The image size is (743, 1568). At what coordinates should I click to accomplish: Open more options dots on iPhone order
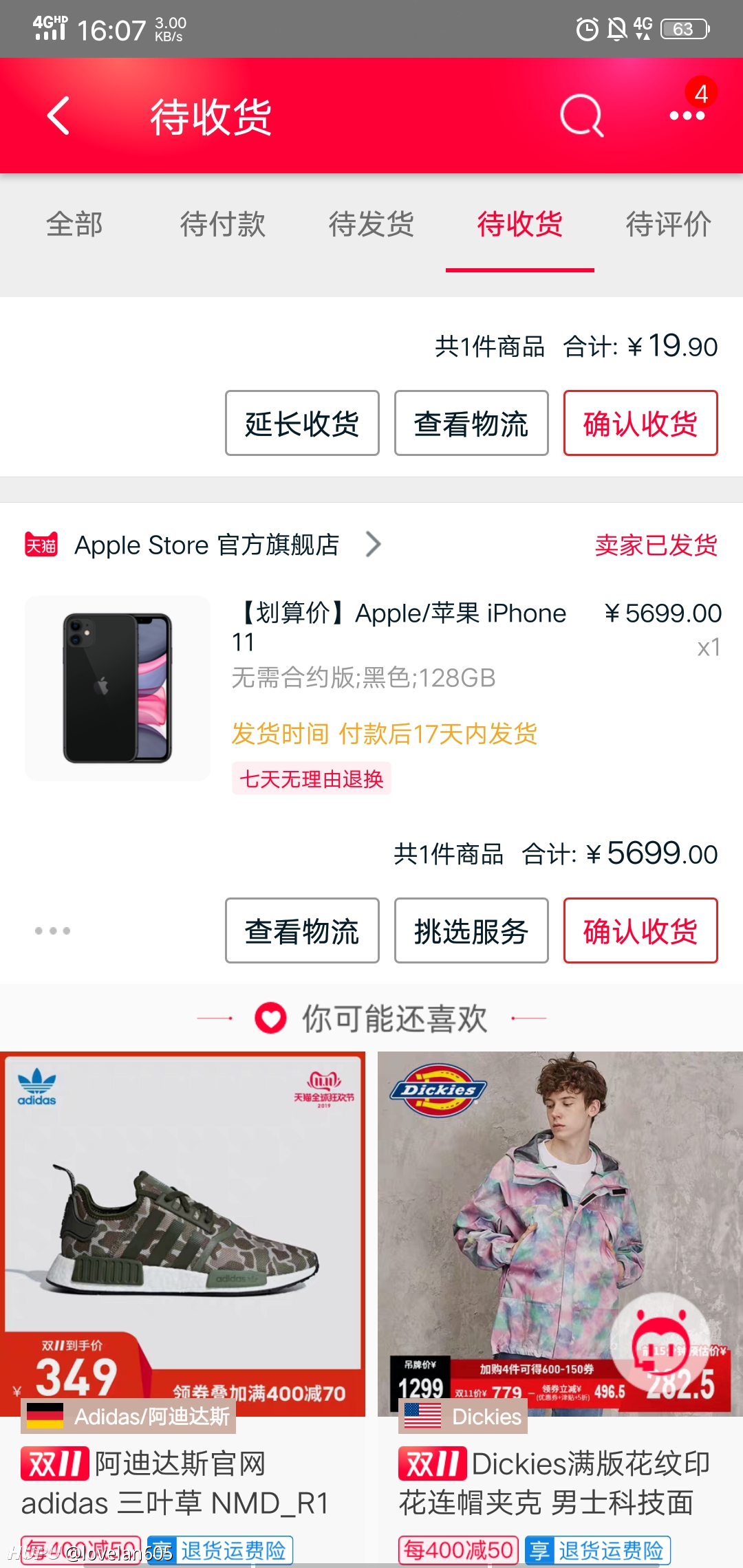[x=52, y=930]
